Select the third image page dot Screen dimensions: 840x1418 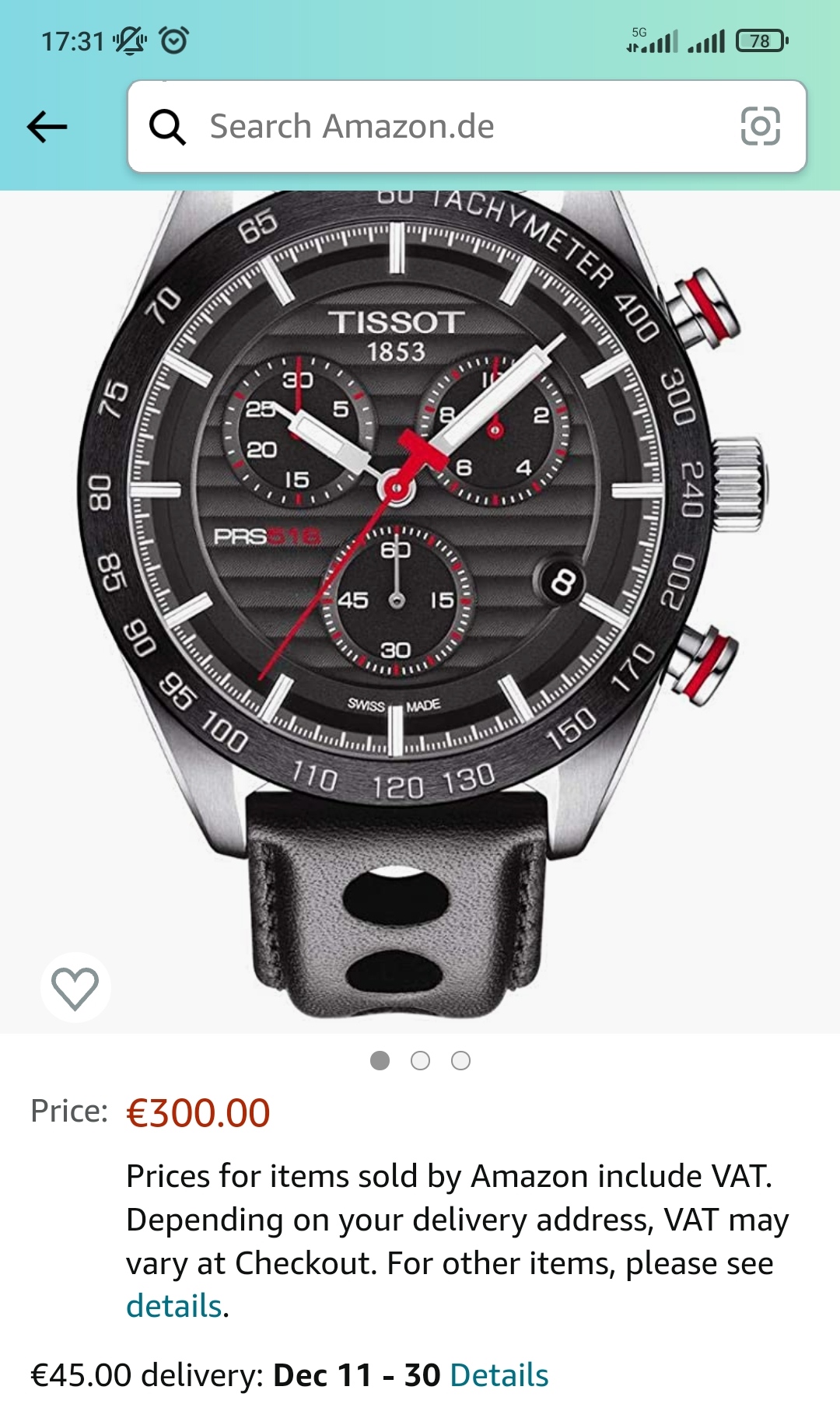click(460, 1061)
